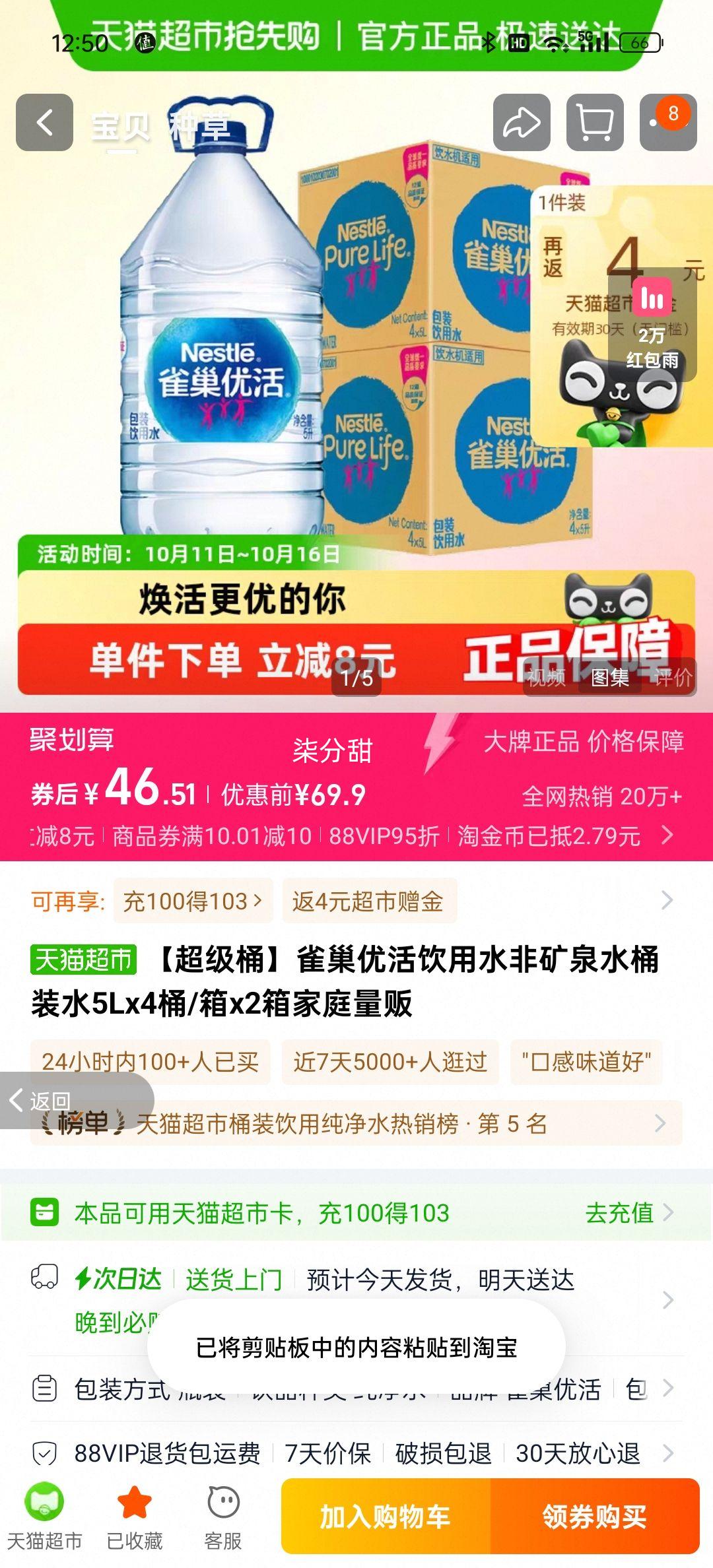Switch to 评价 in image viewer

(x=673, y=678)
